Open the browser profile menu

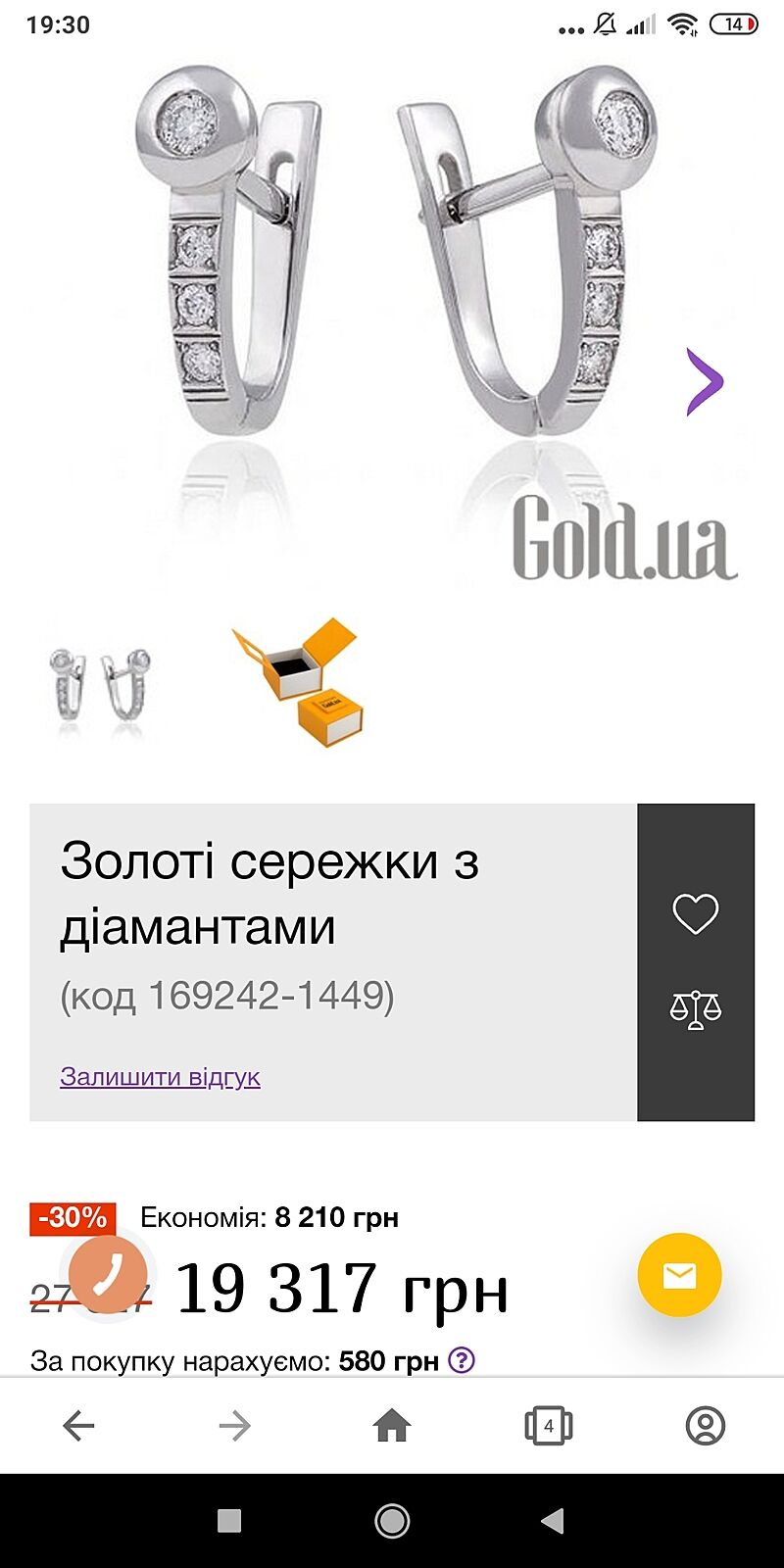706,1426
